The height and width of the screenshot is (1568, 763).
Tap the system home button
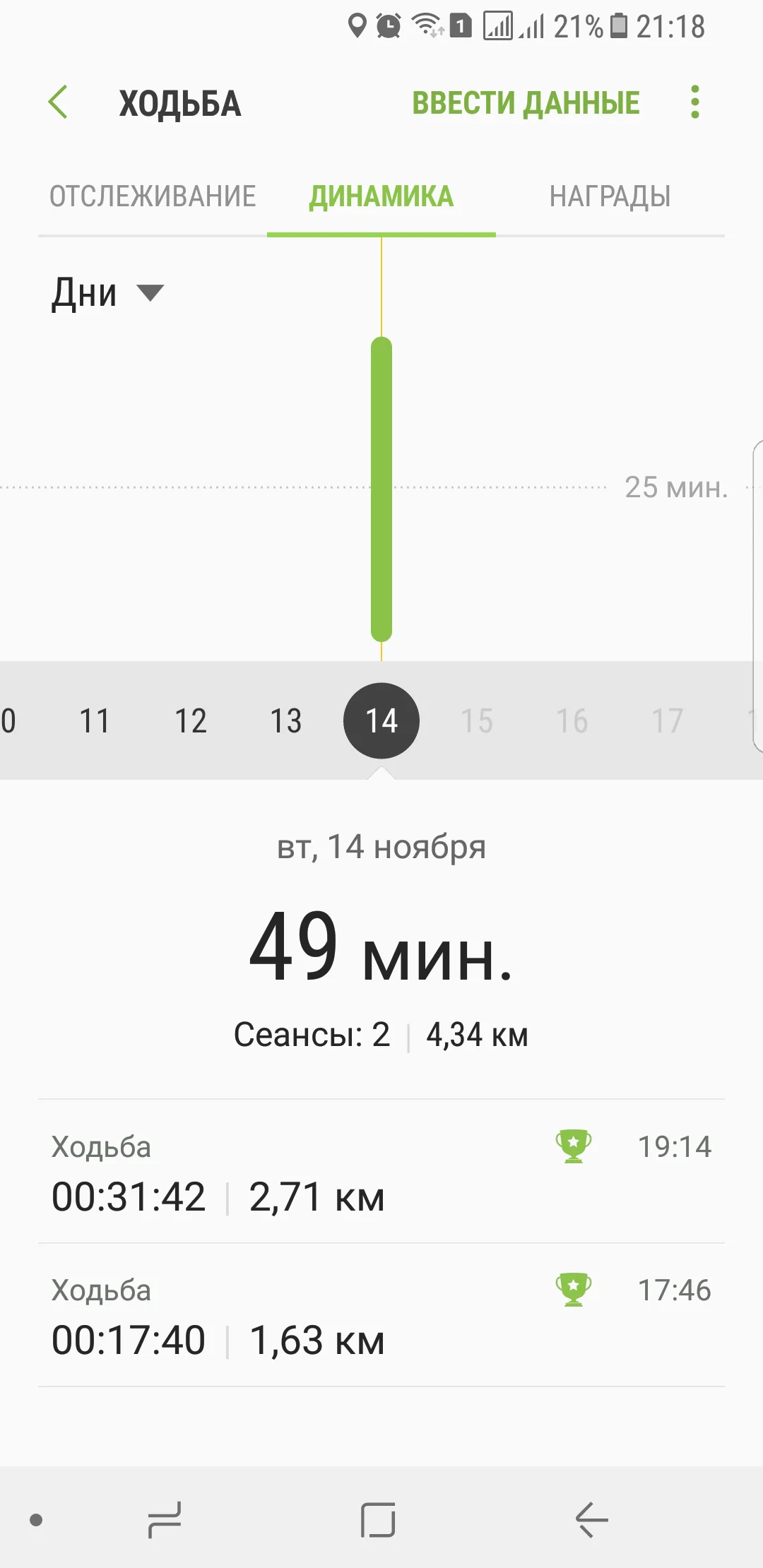click(x=378, y=1519)
